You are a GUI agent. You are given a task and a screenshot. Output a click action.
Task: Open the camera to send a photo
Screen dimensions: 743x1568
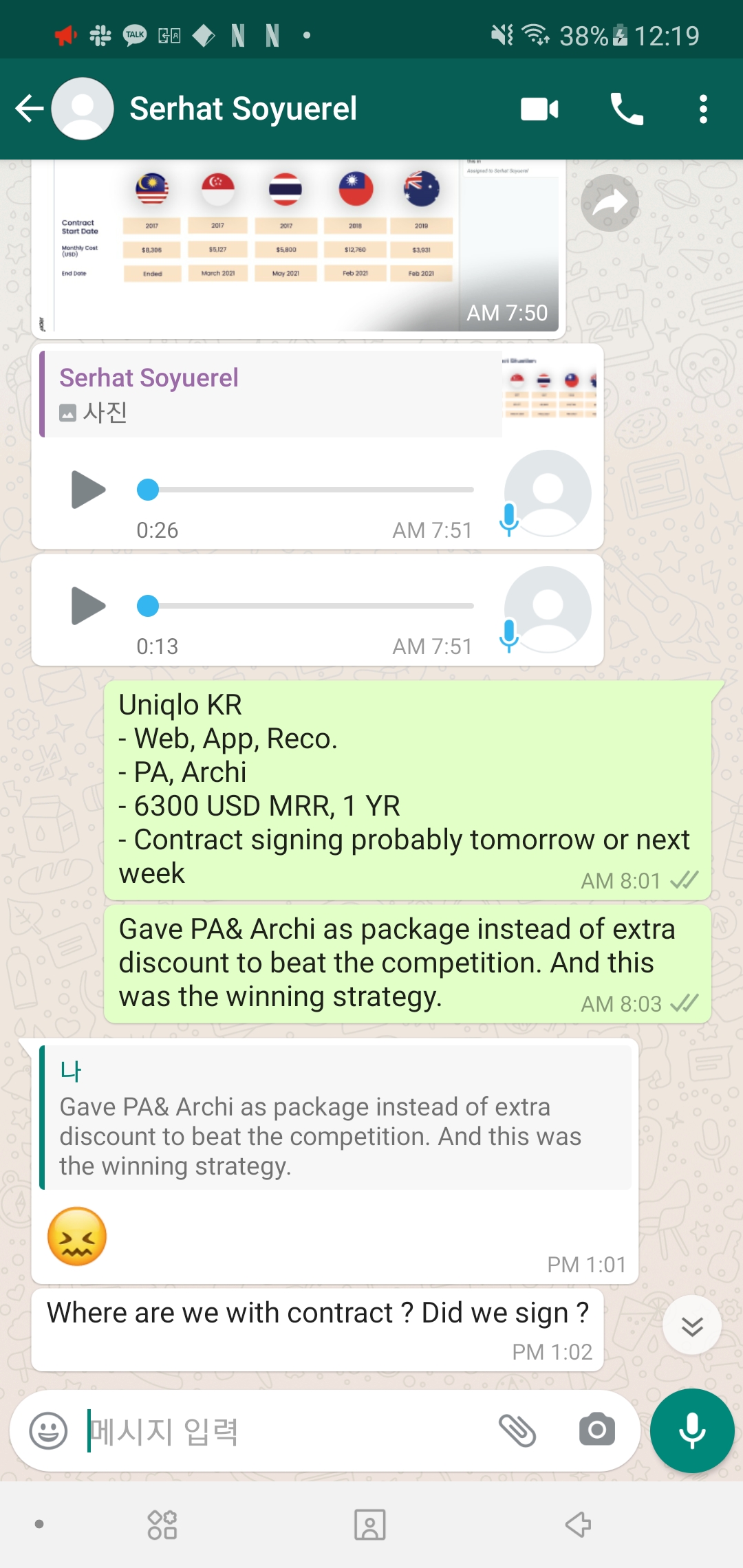click(596, 1431)
